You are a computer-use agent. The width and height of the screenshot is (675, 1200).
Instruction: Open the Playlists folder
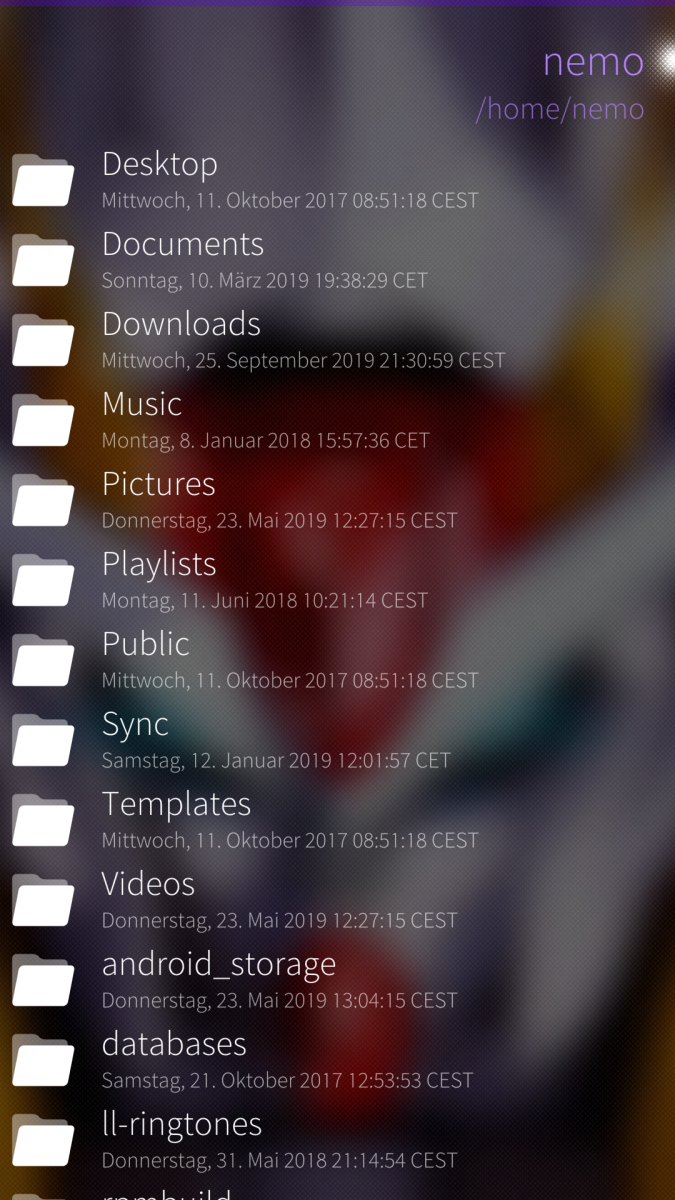click(x=159, y=565)
